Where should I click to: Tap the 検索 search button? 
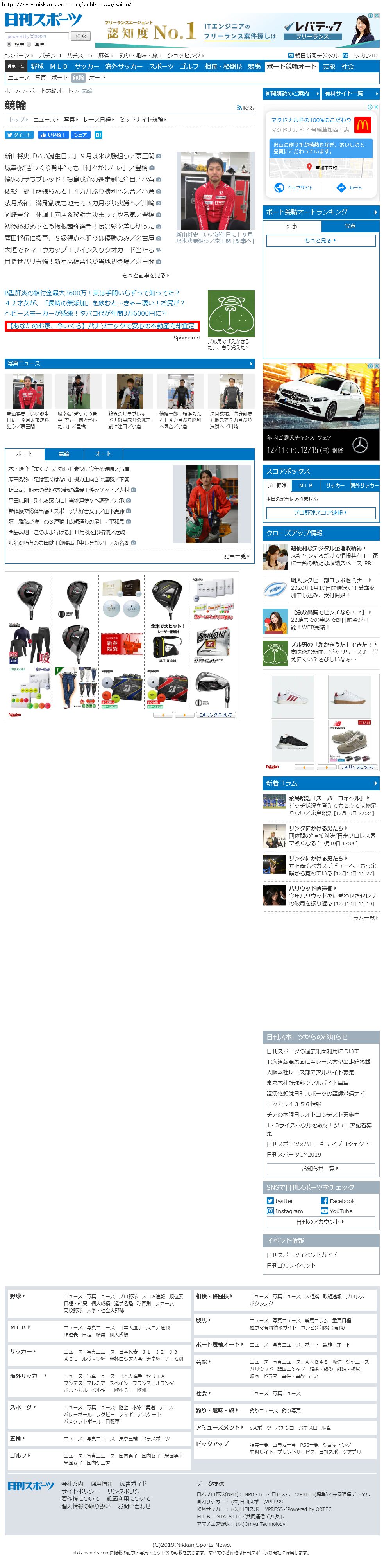(80, 36)
